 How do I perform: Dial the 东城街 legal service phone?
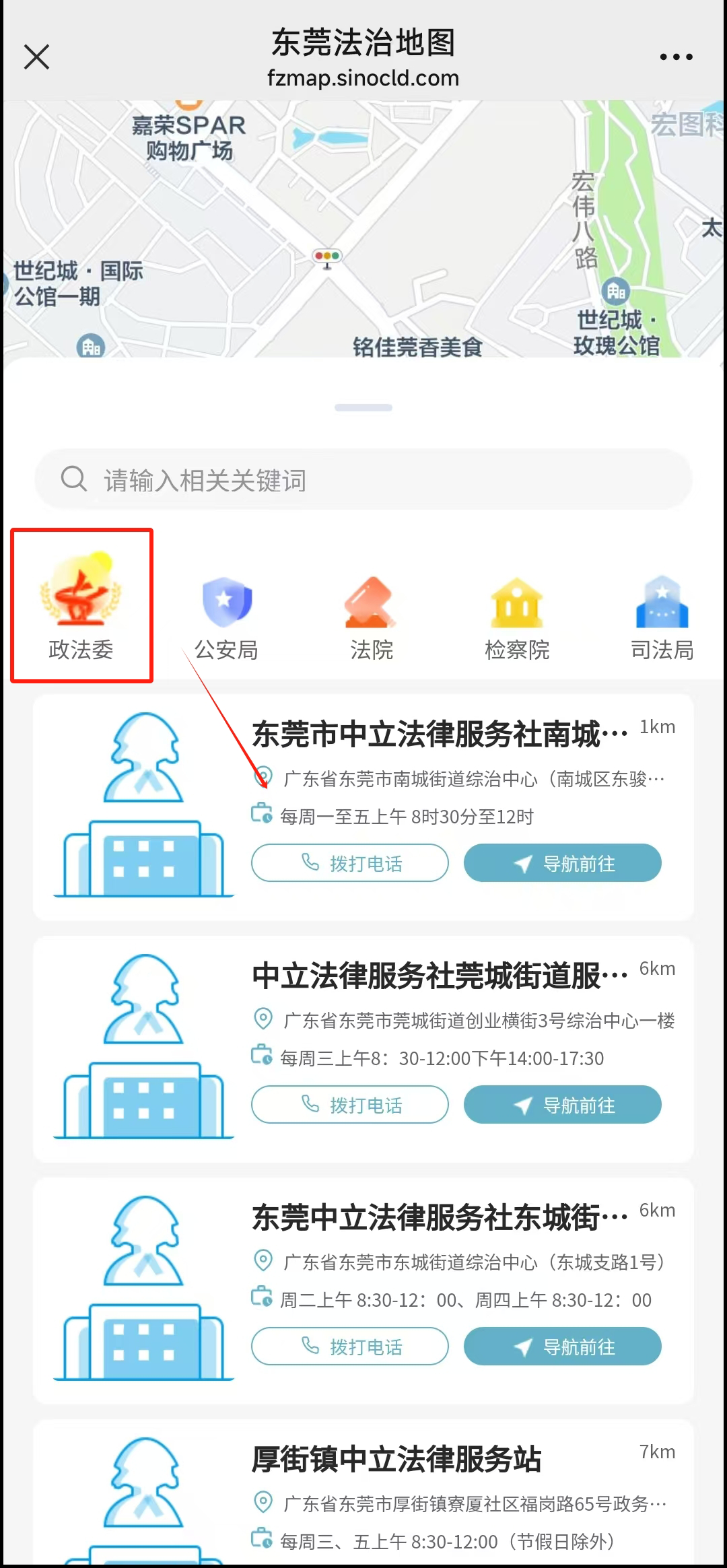click(350, 1347)
